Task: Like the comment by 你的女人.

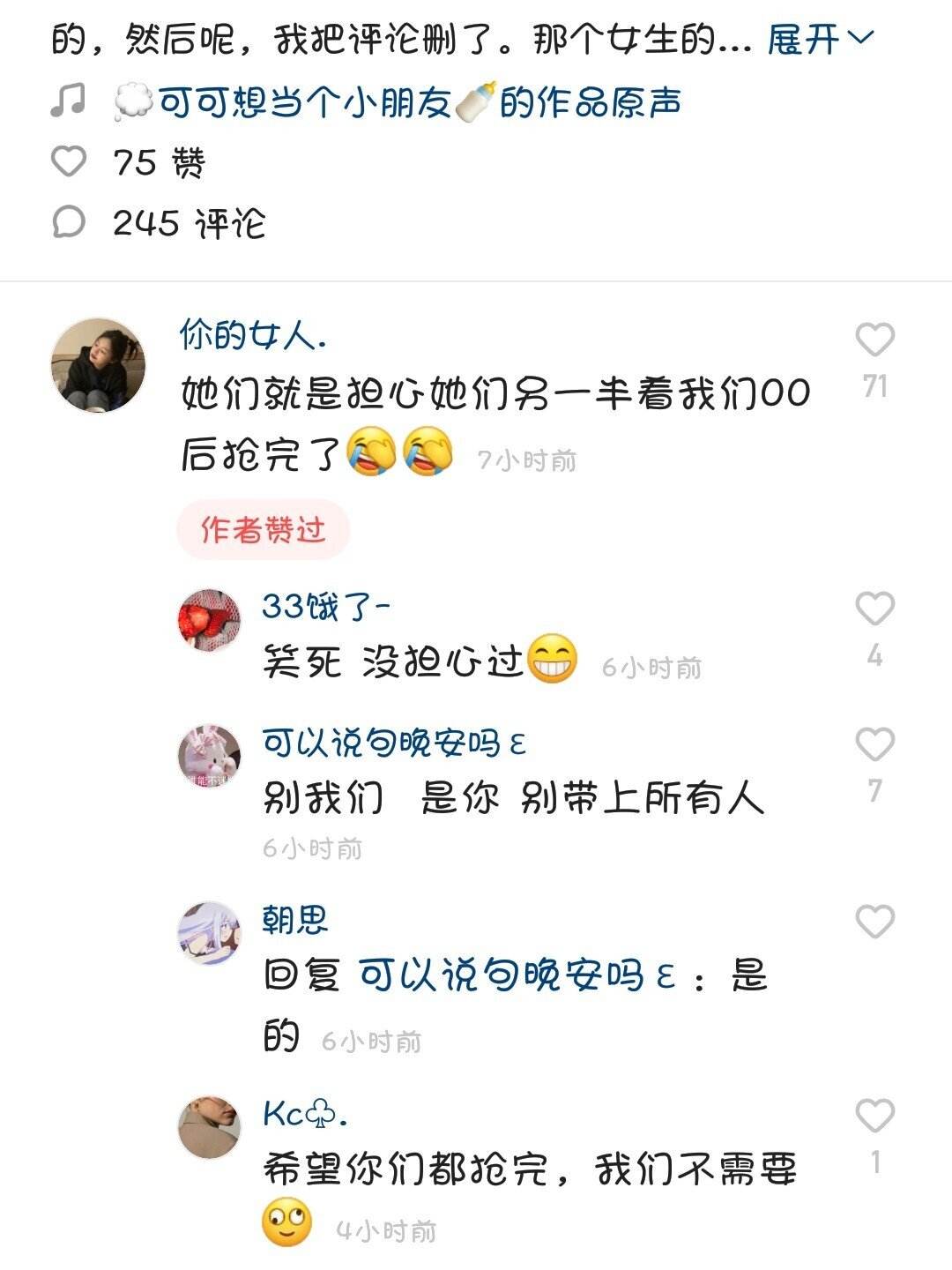Action: click(874, 340)
